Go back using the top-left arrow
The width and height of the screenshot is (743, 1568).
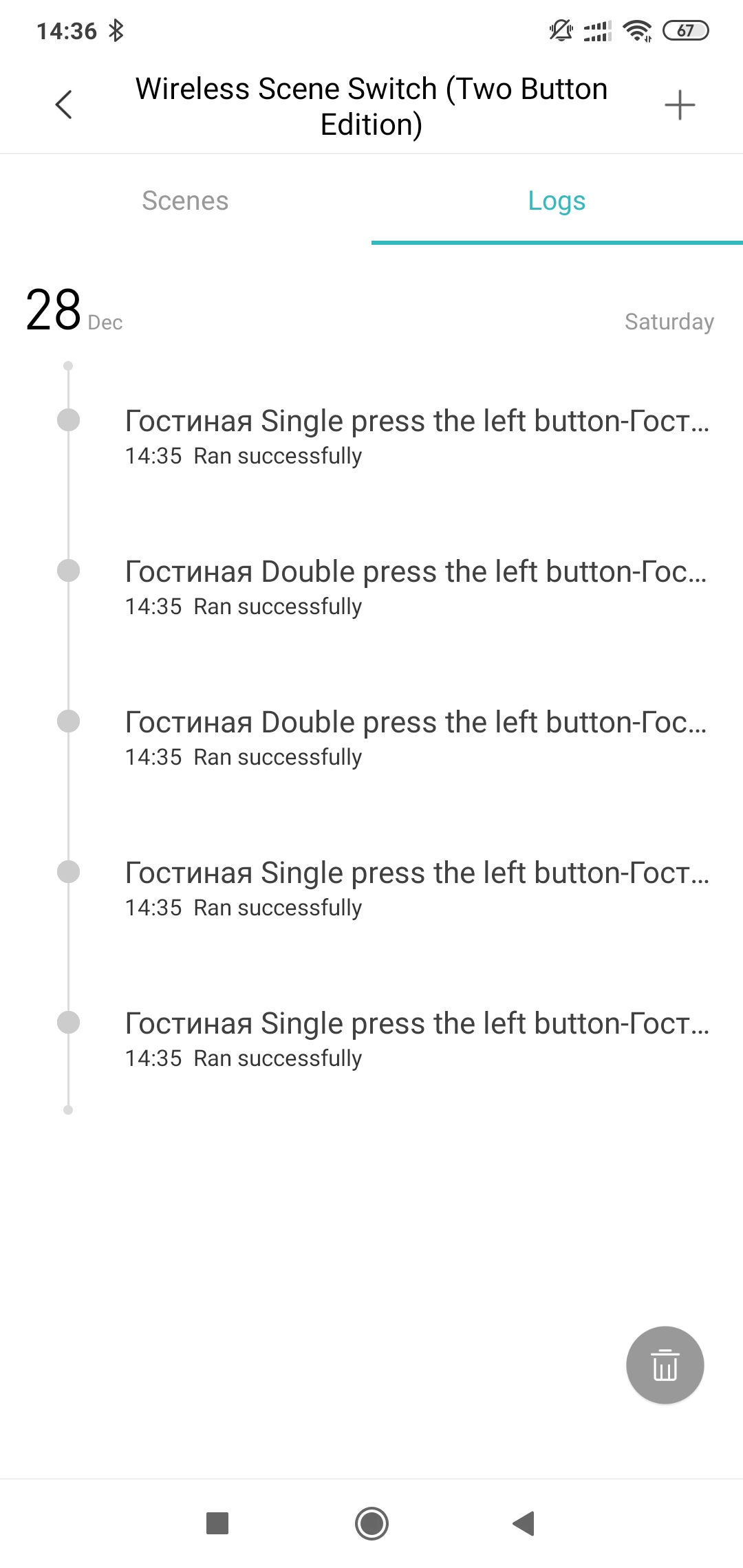click(x=63, y=105)
